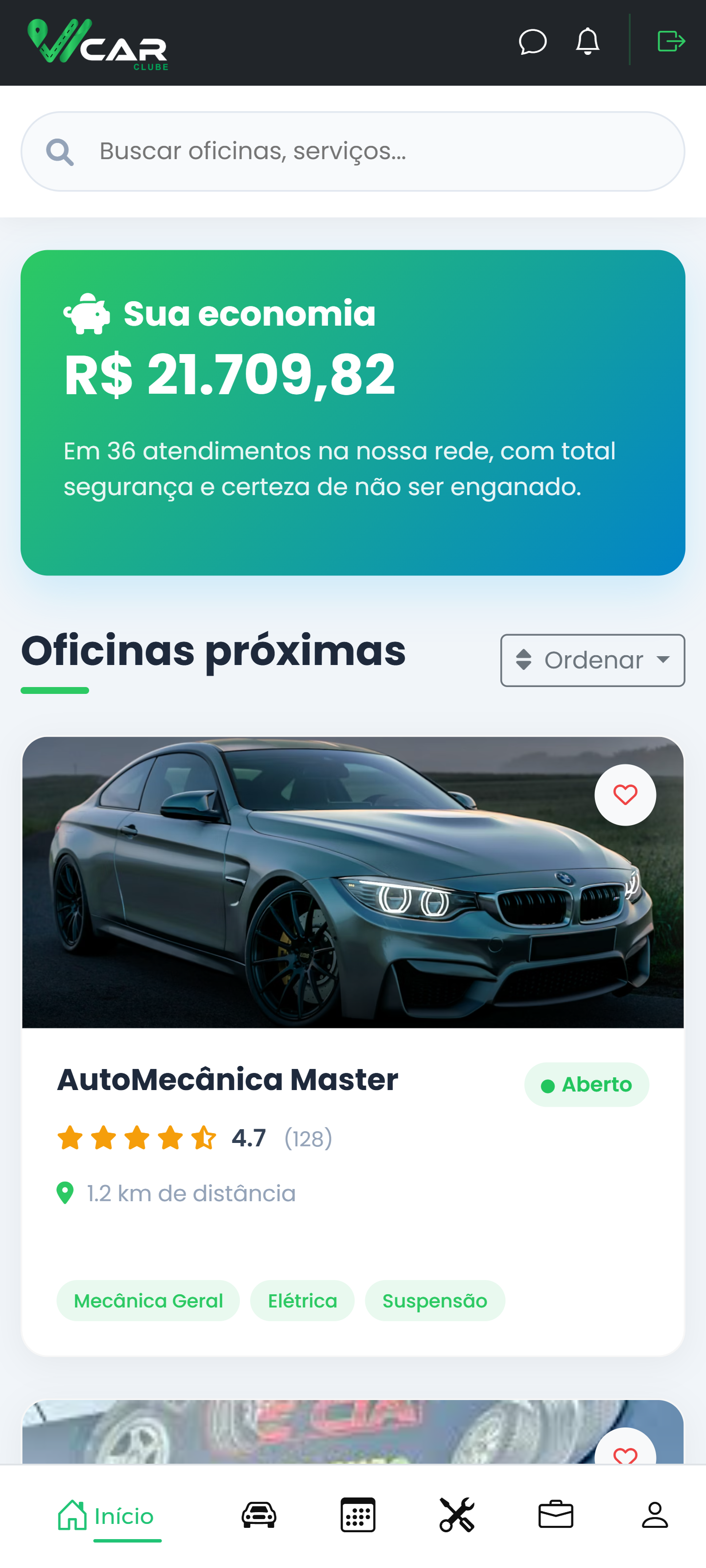Log out using the exit icon

[671, 42]
